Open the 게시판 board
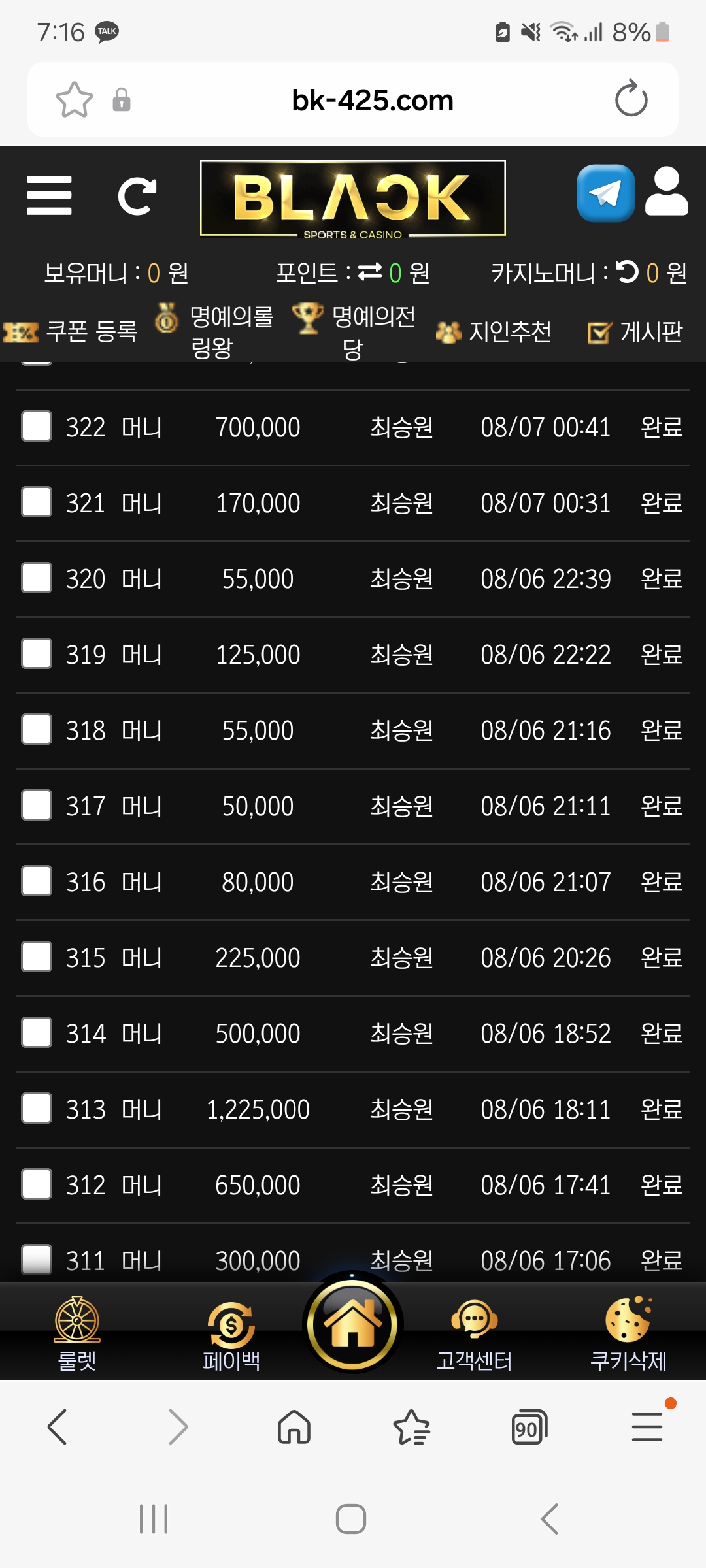Image resolution: width=706 pixels, height=1568 pixels. point(635,332)
